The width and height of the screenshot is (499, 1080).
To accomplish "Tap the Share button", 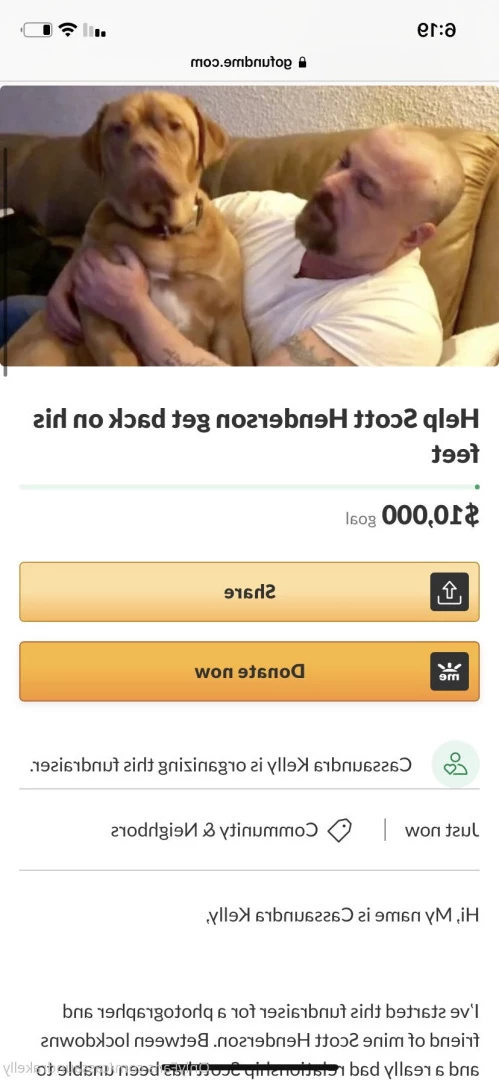I will tap(250, 592).
